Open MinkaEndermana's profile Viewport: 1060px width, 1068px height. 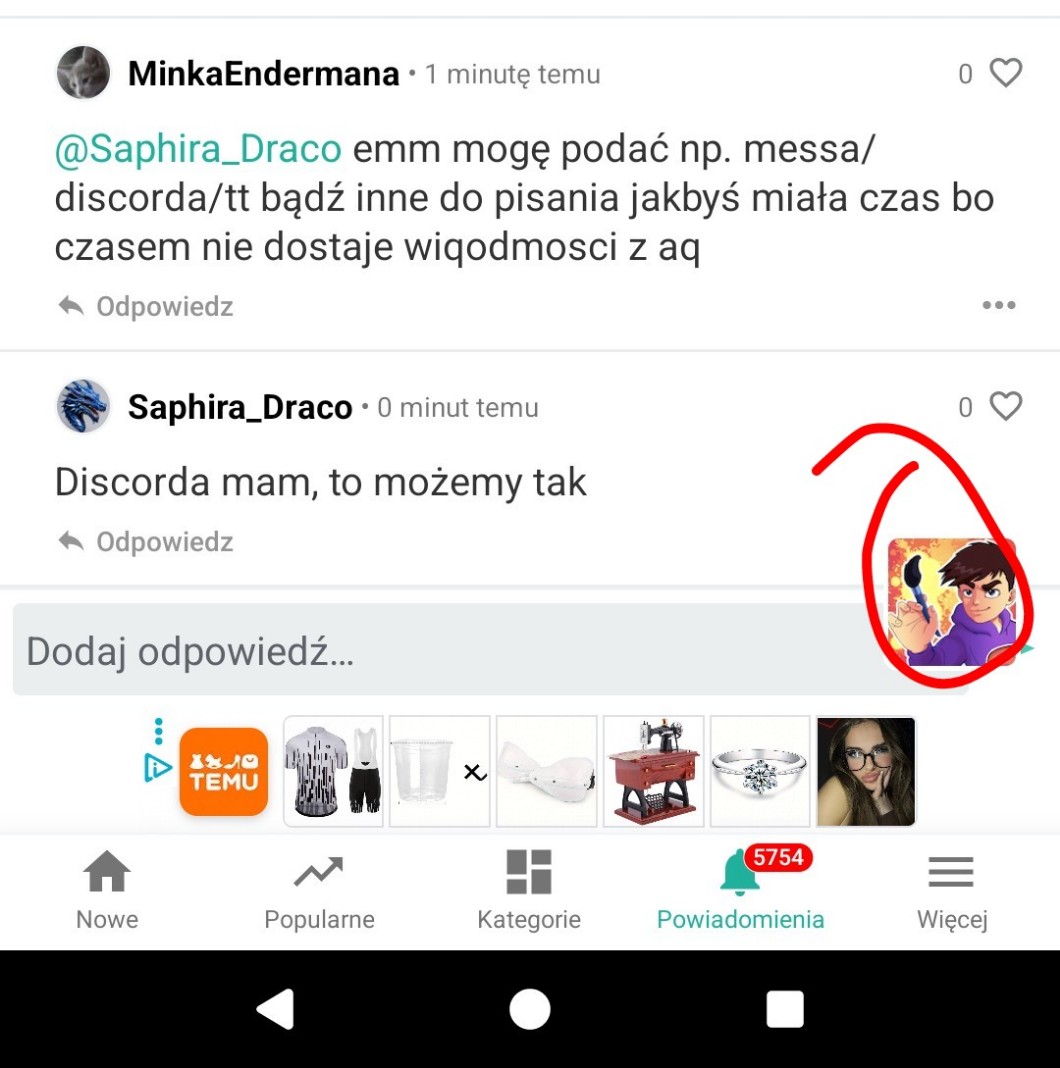pyautogui.click(x=263, y=74)
